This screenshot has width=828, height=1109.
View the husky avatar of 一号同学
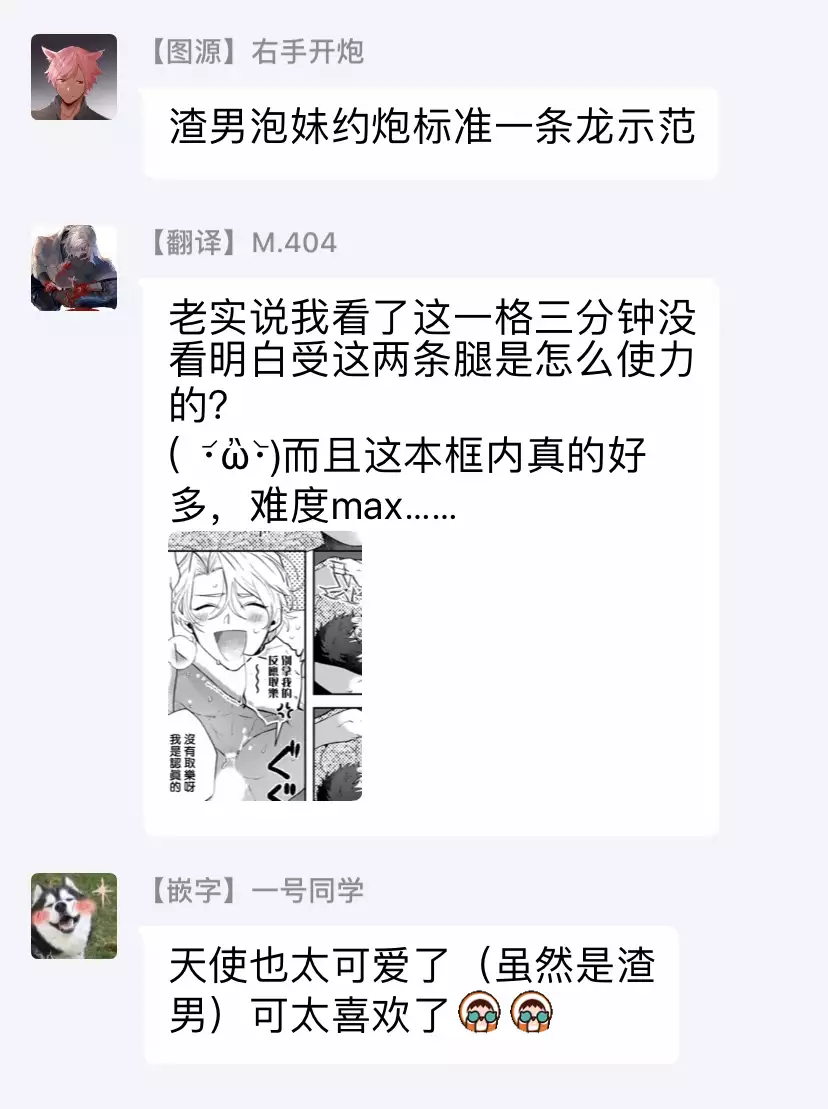[74, 916]
